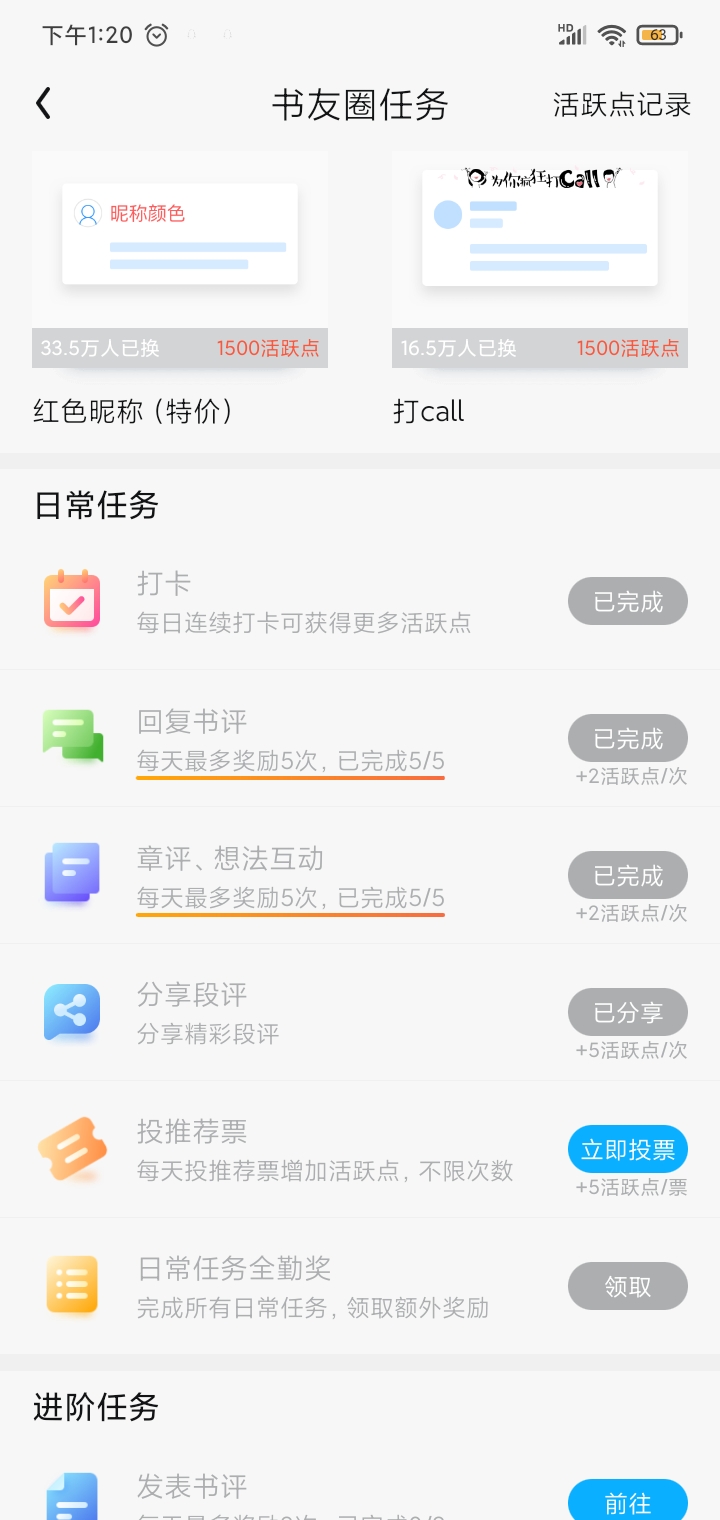Image resolution: width=720 pixels, height=1520 pixels.
Task: Tap 已完成 button for 打卡 task
Action: (628, 602)
